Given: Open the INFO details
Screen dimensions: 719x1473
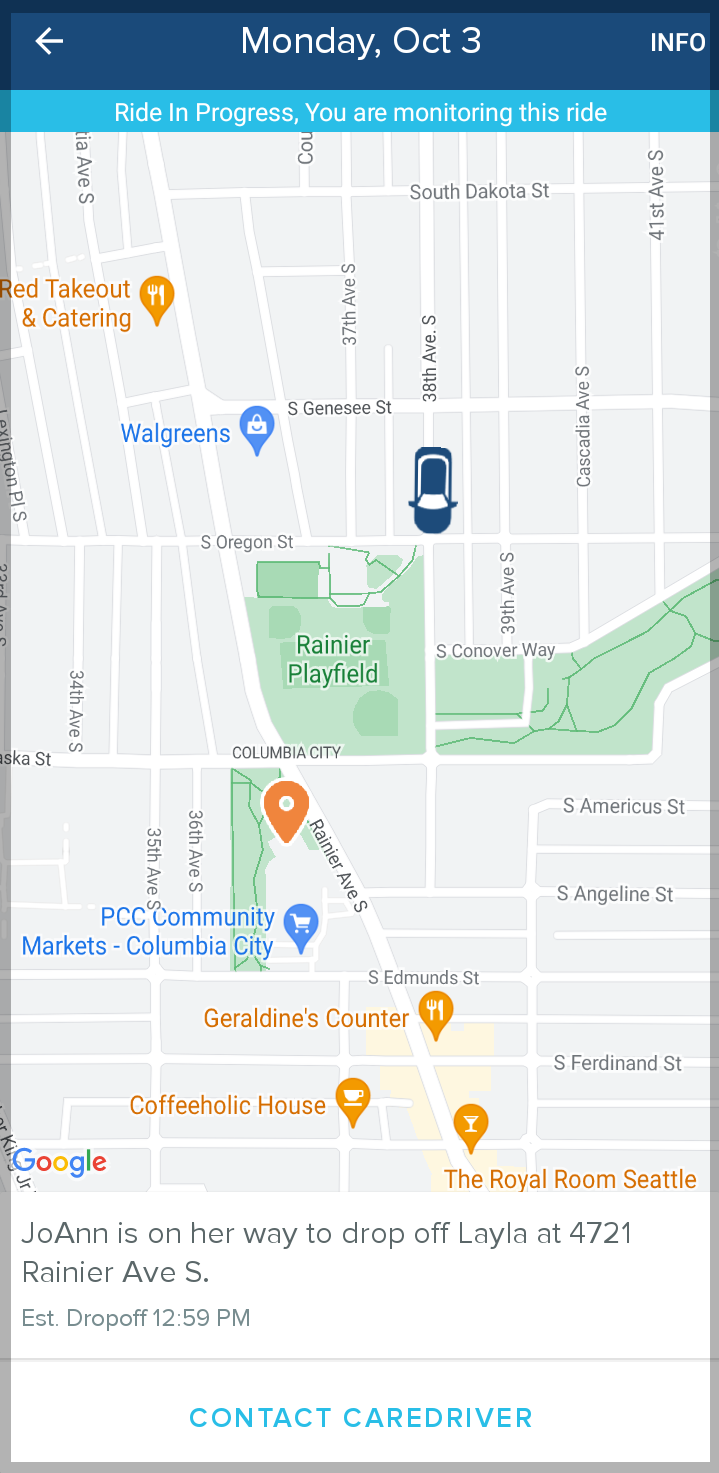Looking at the screenshot, I should pyautogui.click(x=677, y=43).
